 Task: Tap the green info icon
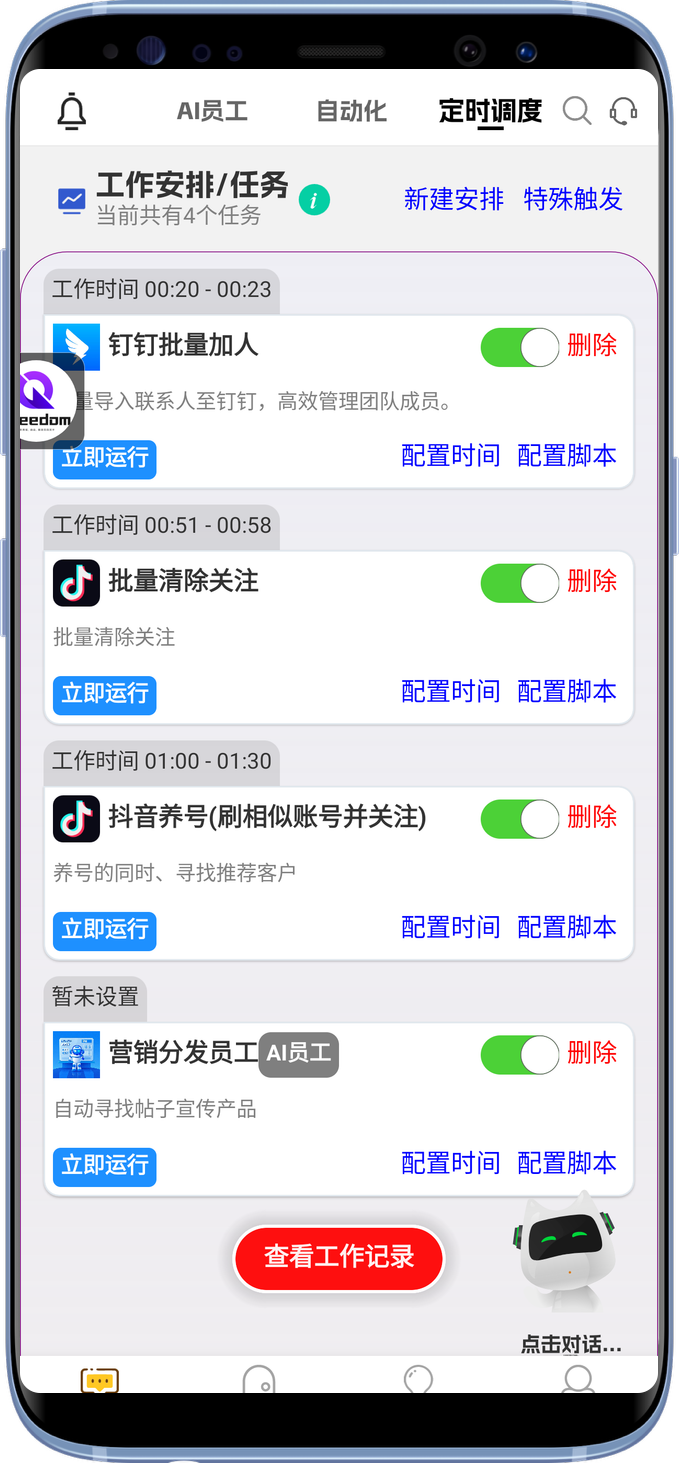click(x=314, y=200)
